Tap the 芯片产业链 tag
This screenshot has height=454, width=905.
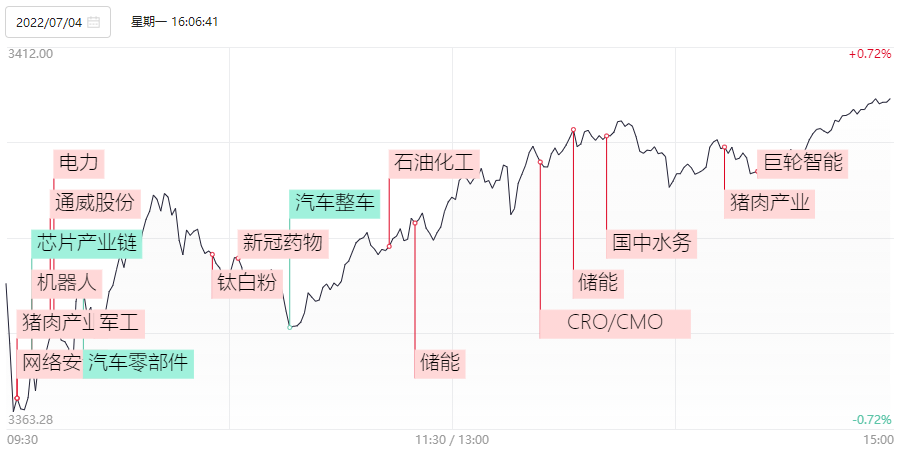pyautogui.click(x=87, y=243)
